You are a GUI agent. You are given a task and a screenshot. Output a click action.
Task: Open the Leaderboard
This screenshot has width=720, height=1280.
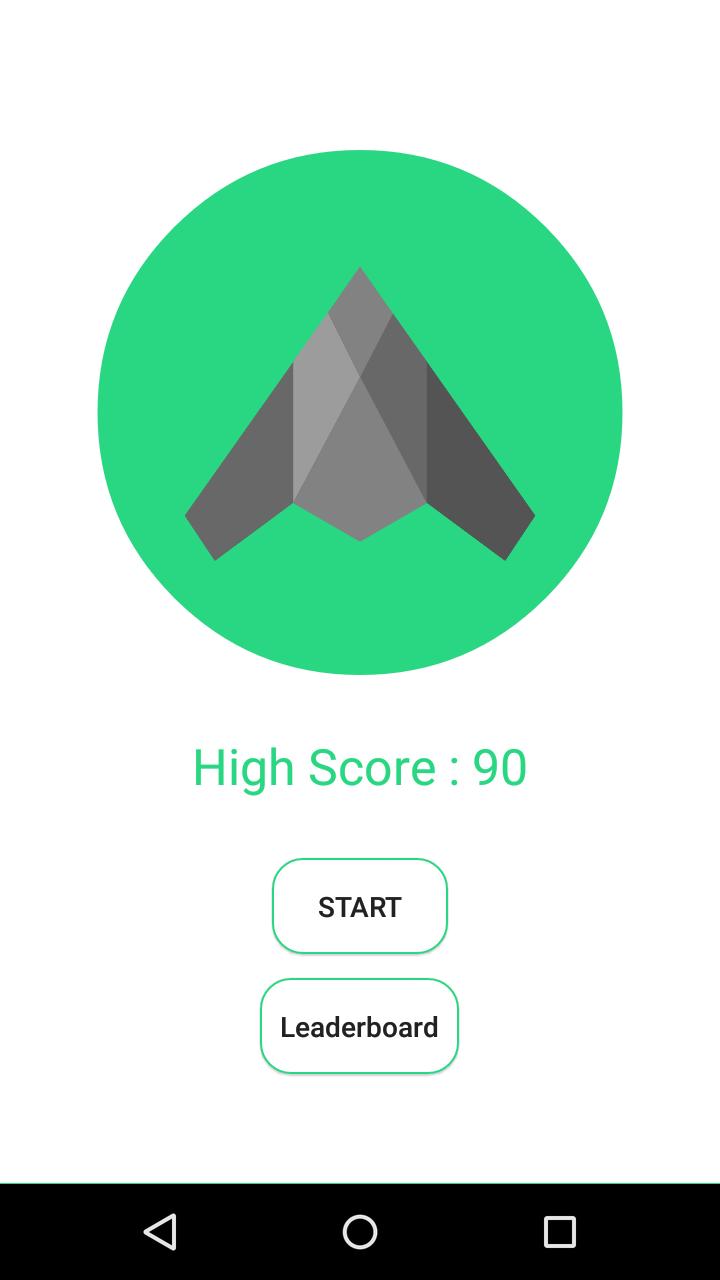click(359, 1026)
